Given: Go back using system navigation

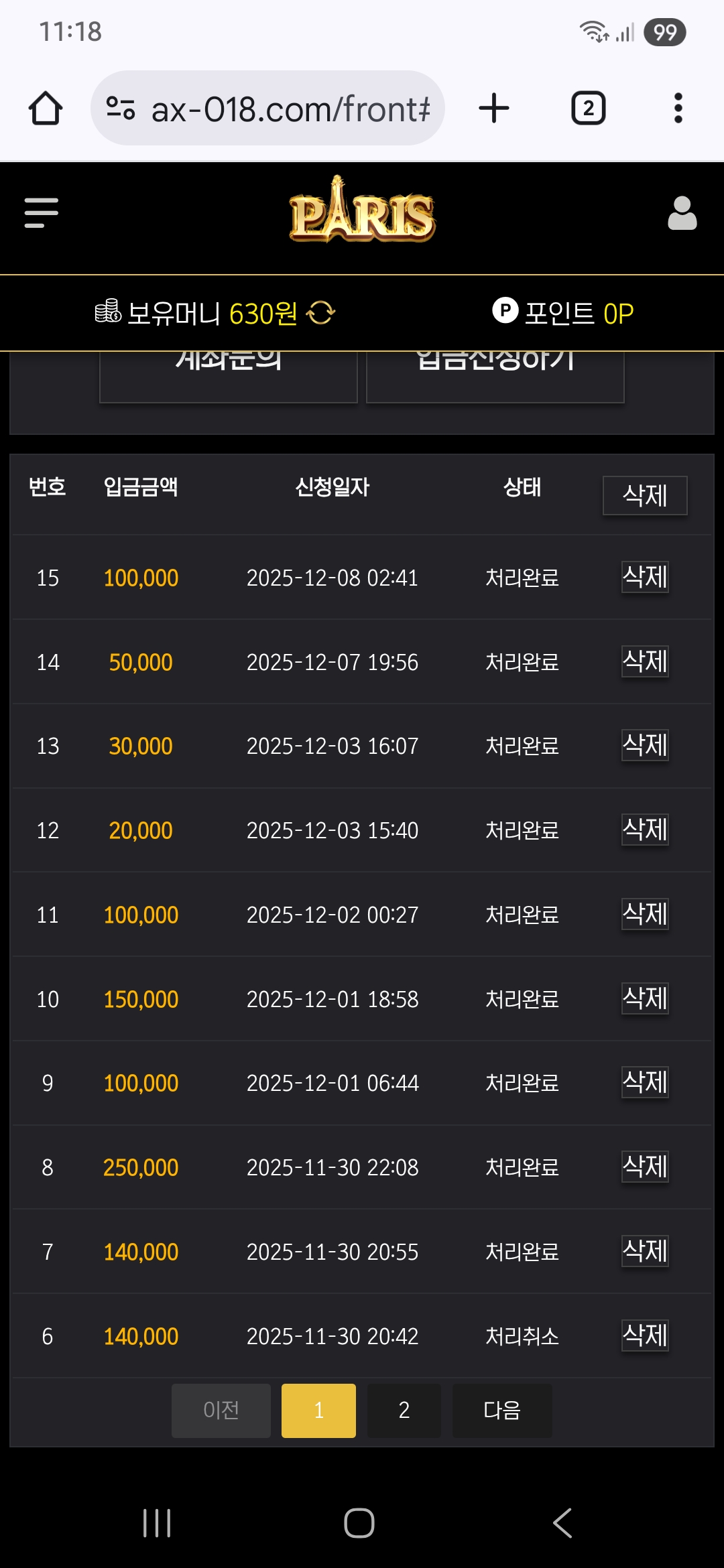Looking at the screenshot, I should [562, 1523].
